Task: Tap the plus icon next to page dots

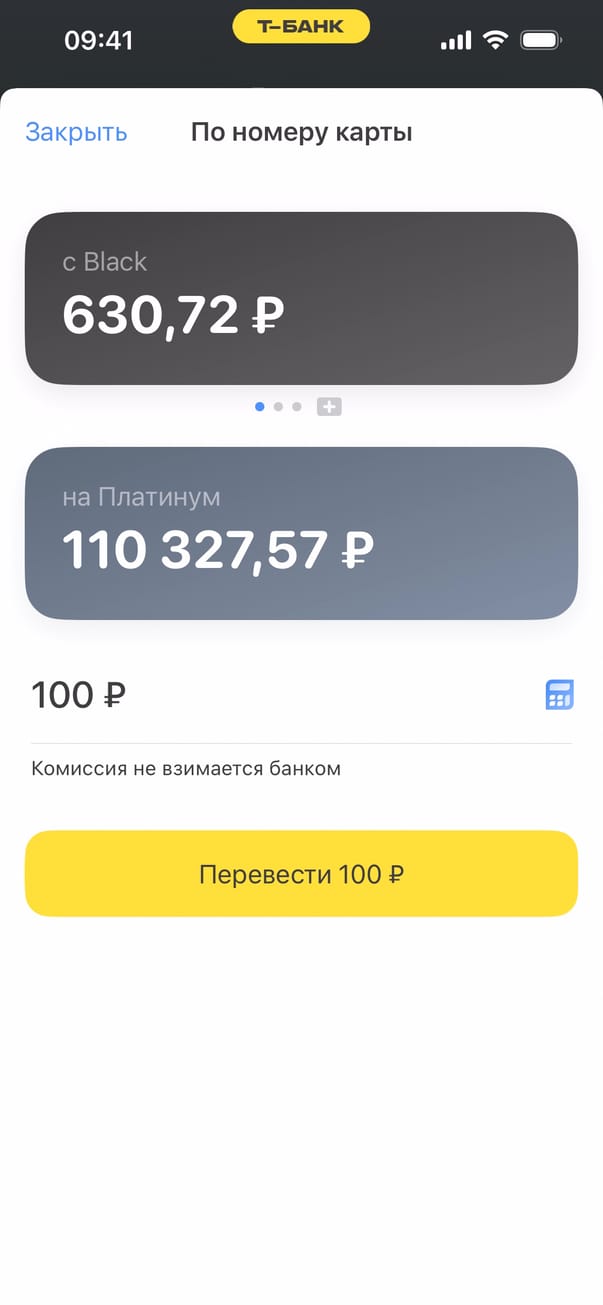Action: click(329, 407)
